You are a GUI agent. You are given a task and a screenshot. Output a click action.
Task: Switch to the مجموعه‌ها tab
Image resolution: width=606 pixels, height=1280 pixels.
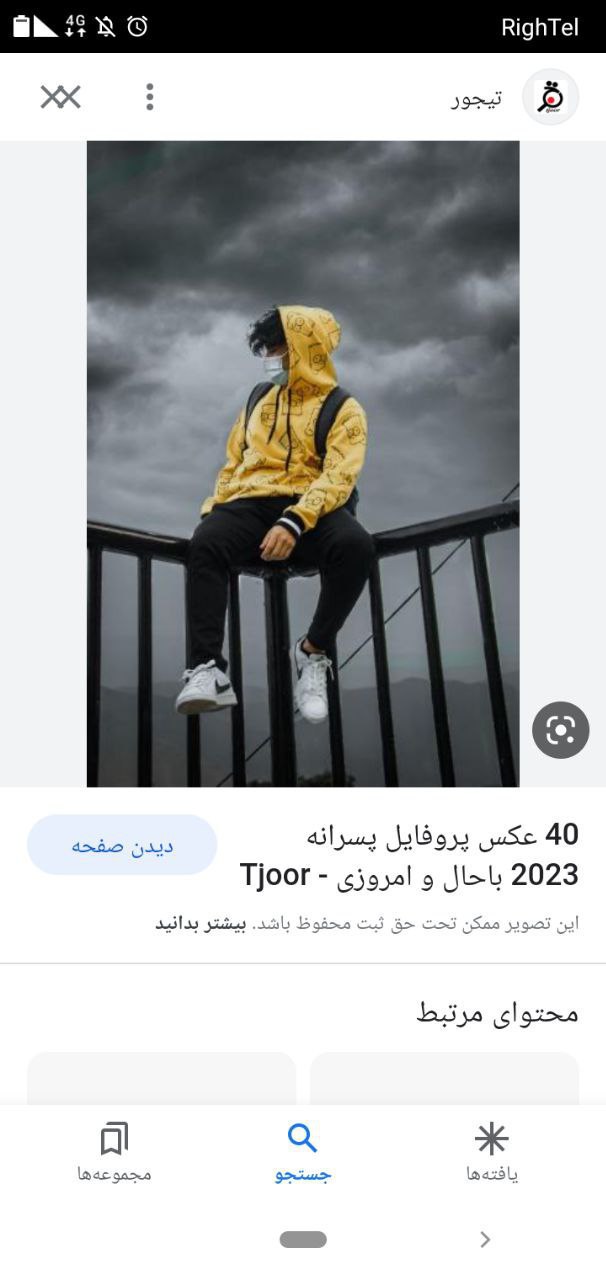click(x=114, y=1152)
